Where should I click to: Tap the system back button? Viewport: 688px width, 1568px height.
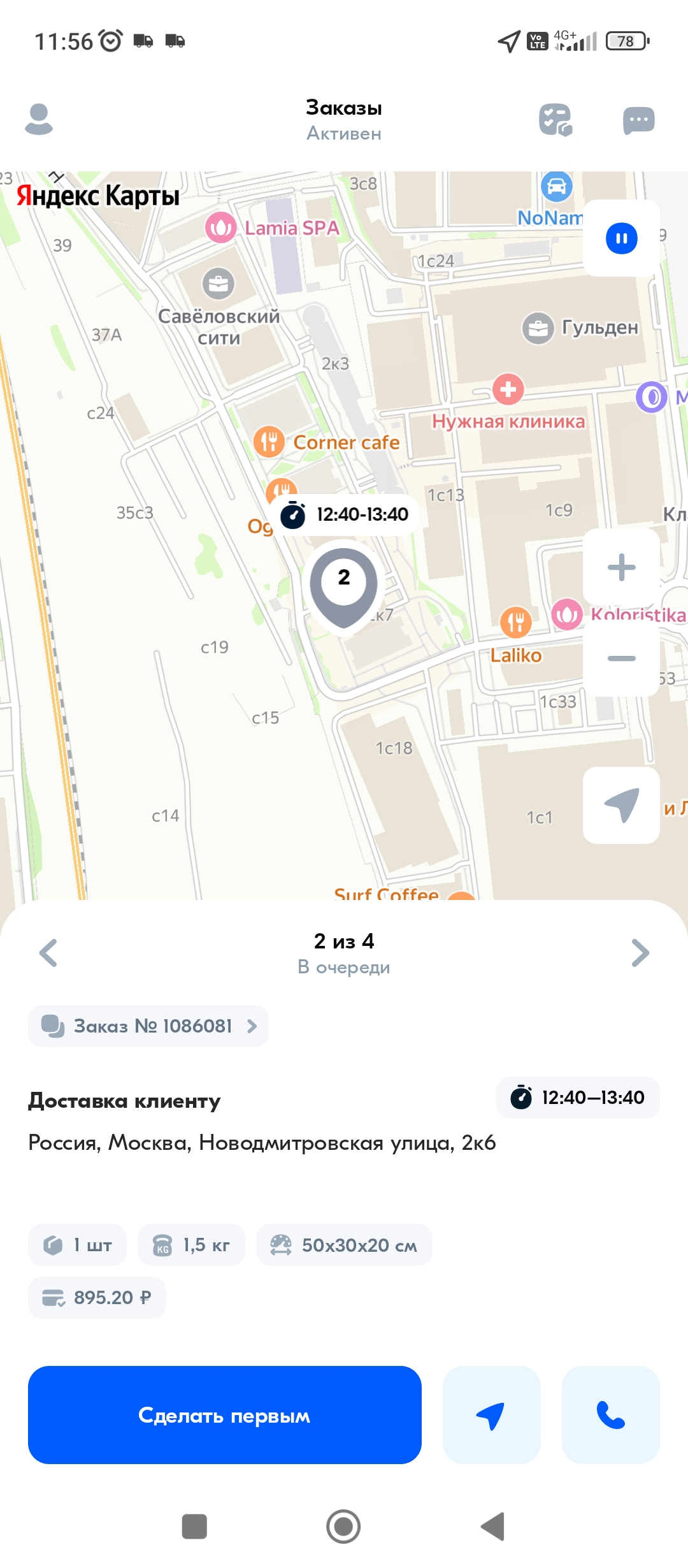(x=492, y=1527)
